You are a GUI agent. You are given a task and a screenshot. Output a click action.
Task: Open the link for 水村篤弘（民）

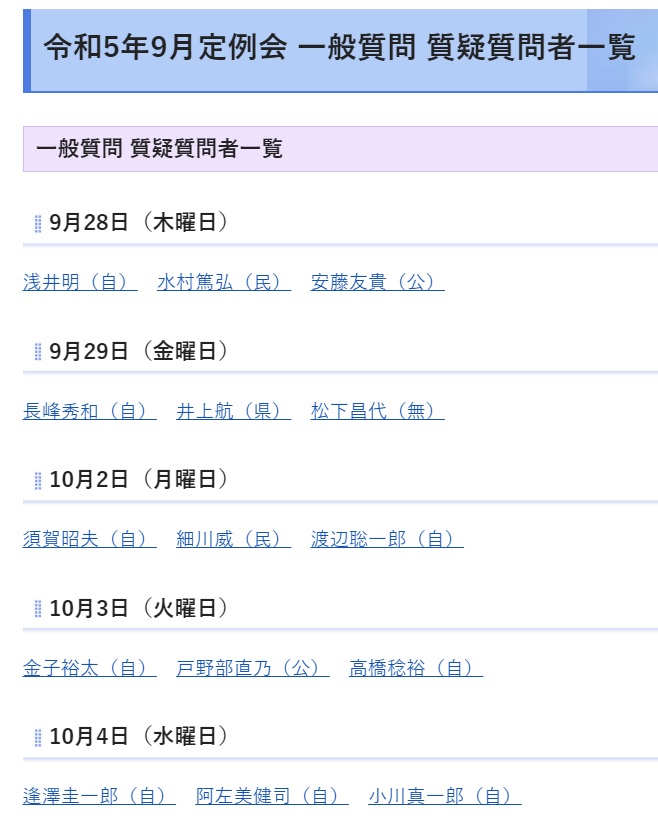[x=224, y=282]
